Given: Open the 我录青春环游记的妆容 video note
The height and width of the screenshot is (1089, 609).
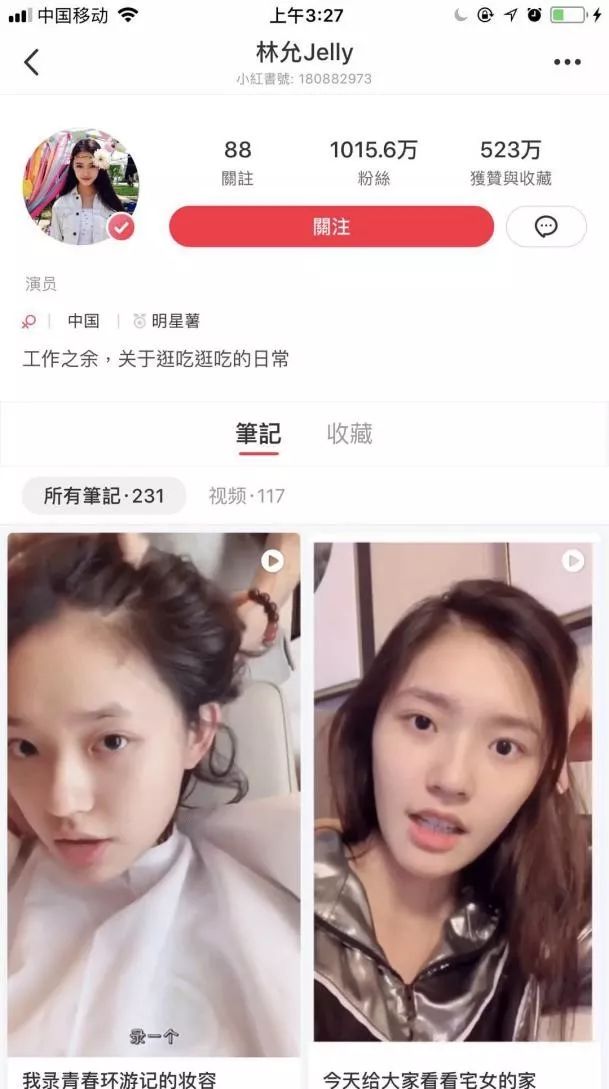Looking at the screenshot, I should (154, 810).
